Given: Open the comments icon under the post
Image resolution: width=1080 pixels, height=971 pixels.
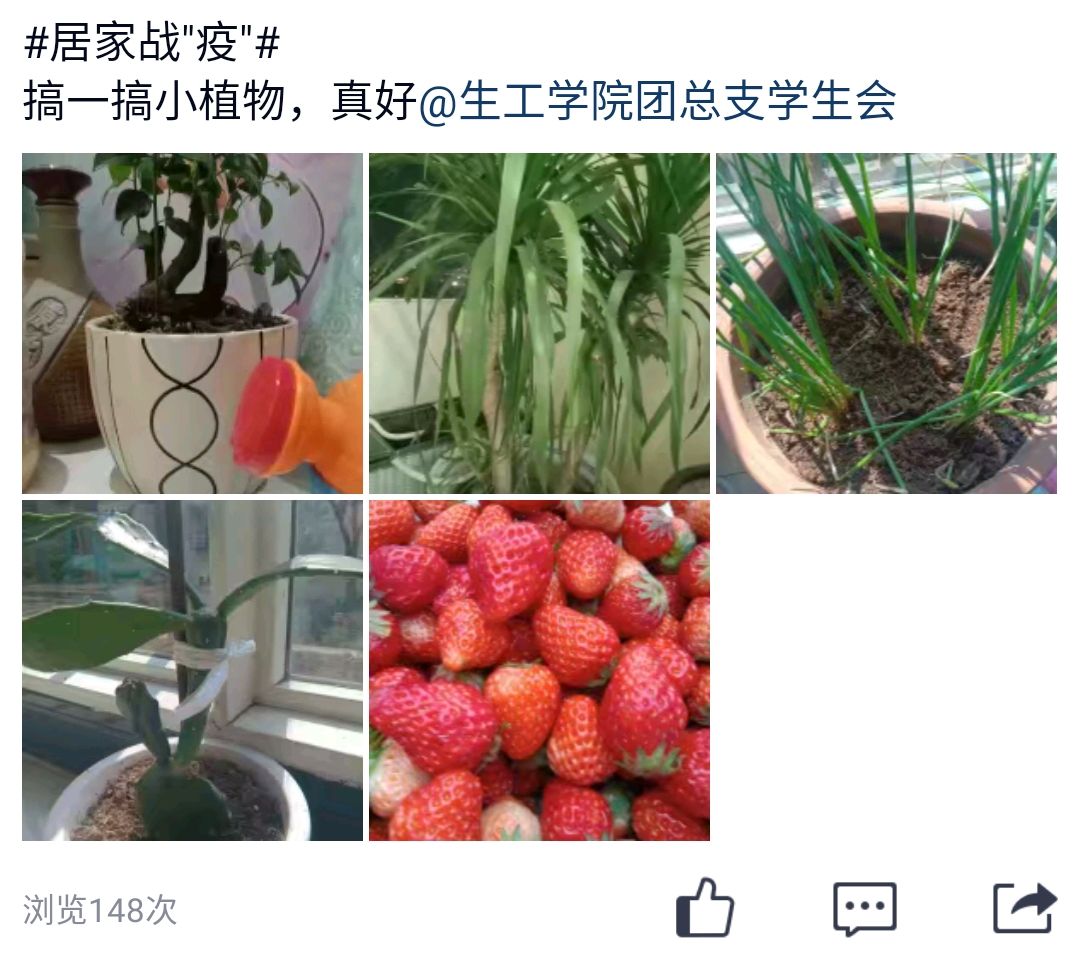Looking at the screenshot, I should [865, 909].
